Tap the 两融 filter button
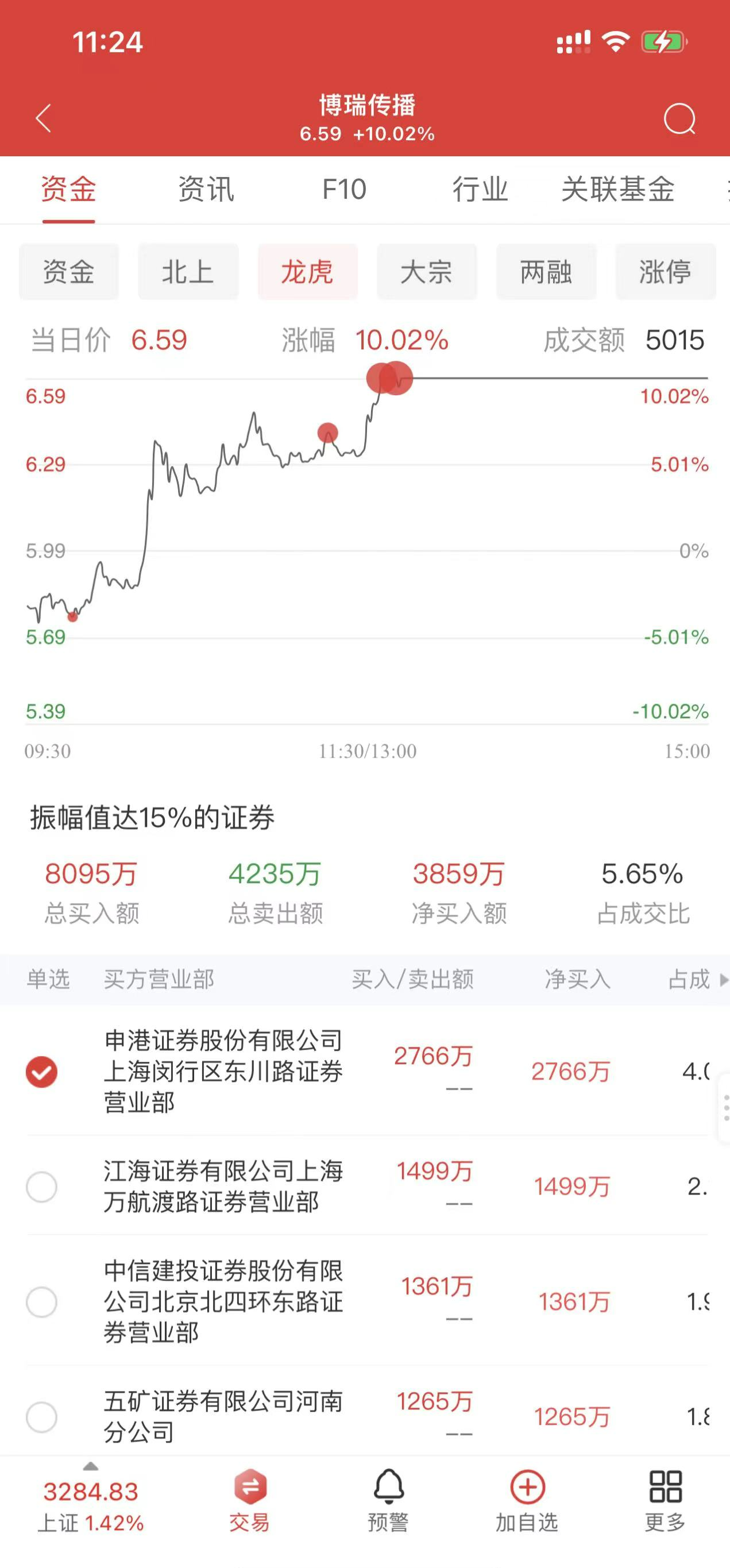The width and height of the screenshot is (730, 1568). point(546,272)
